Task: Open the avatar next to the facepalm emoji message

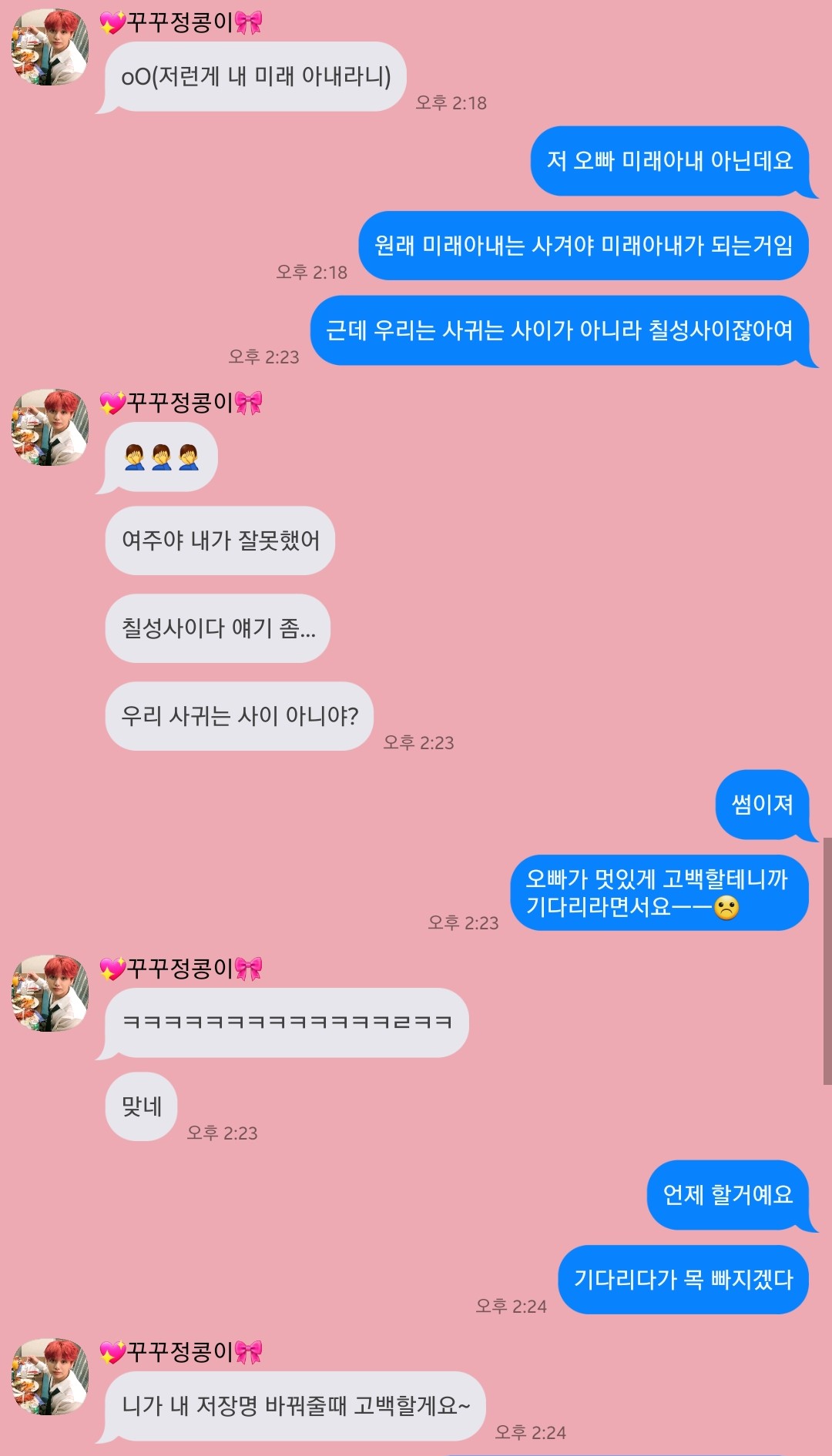Action: [x=50, y=427]
